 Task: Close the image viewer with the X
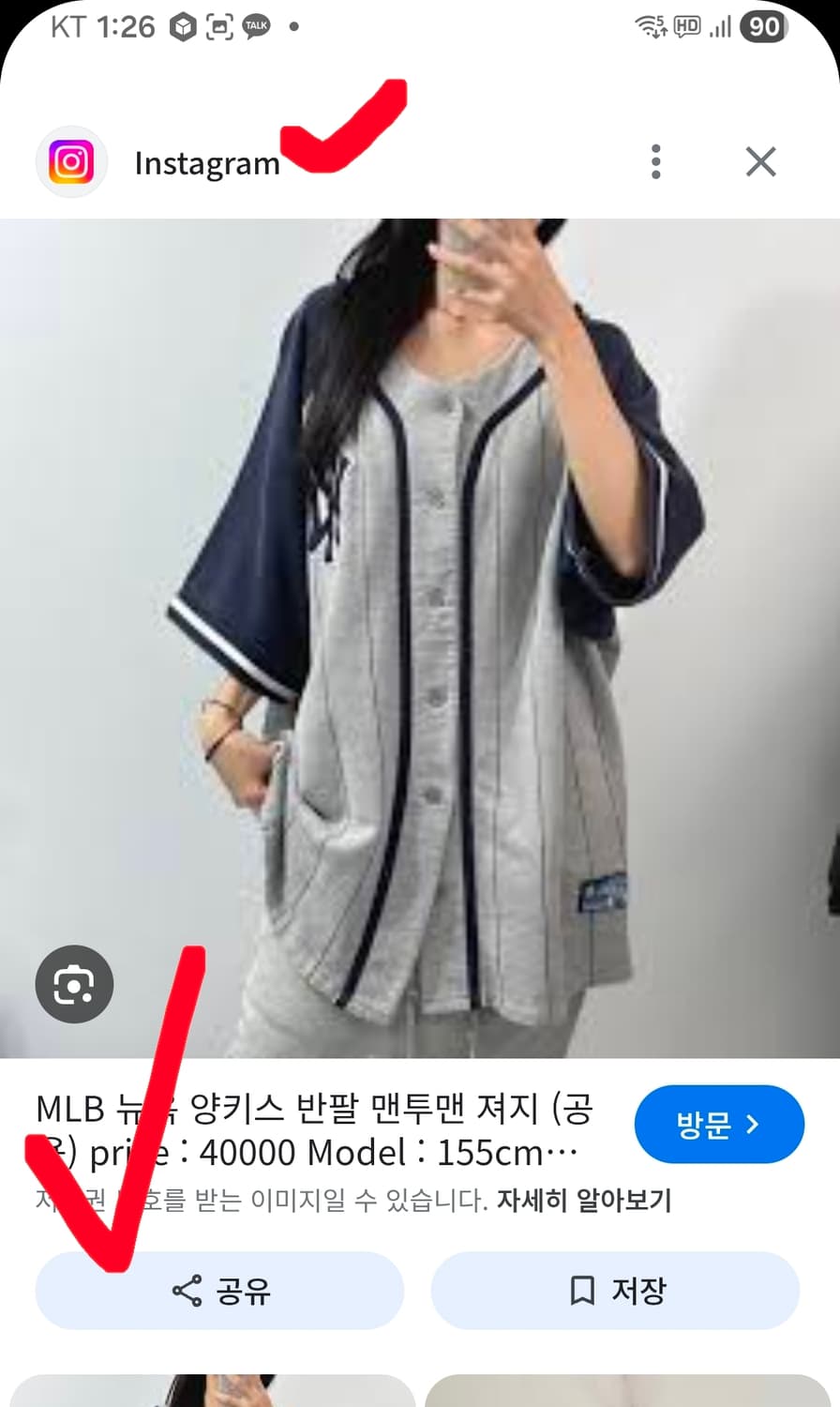tap(760, 161)
